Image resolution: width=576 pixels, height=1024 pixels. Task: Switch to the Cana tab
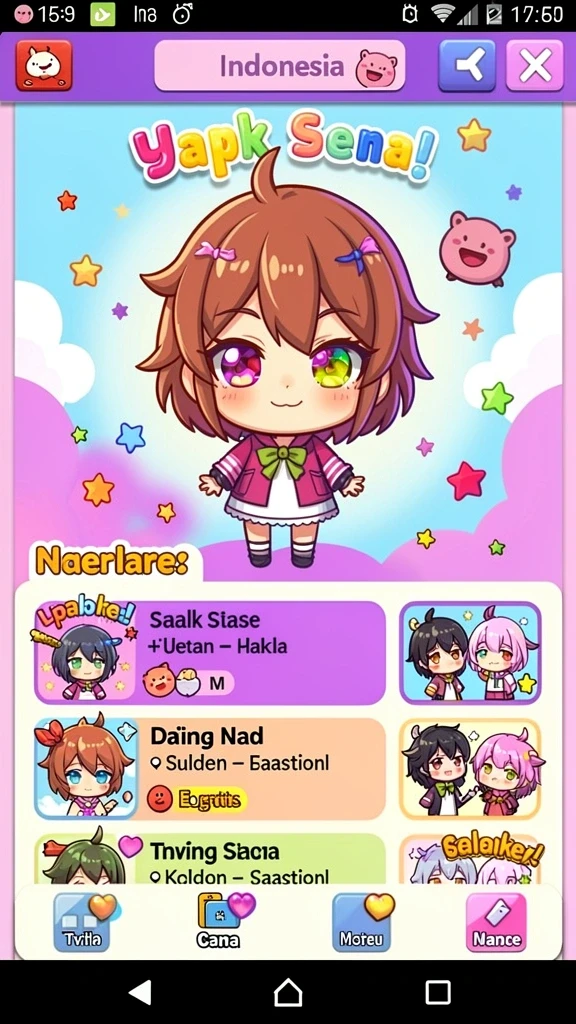[x=220, y=921]
